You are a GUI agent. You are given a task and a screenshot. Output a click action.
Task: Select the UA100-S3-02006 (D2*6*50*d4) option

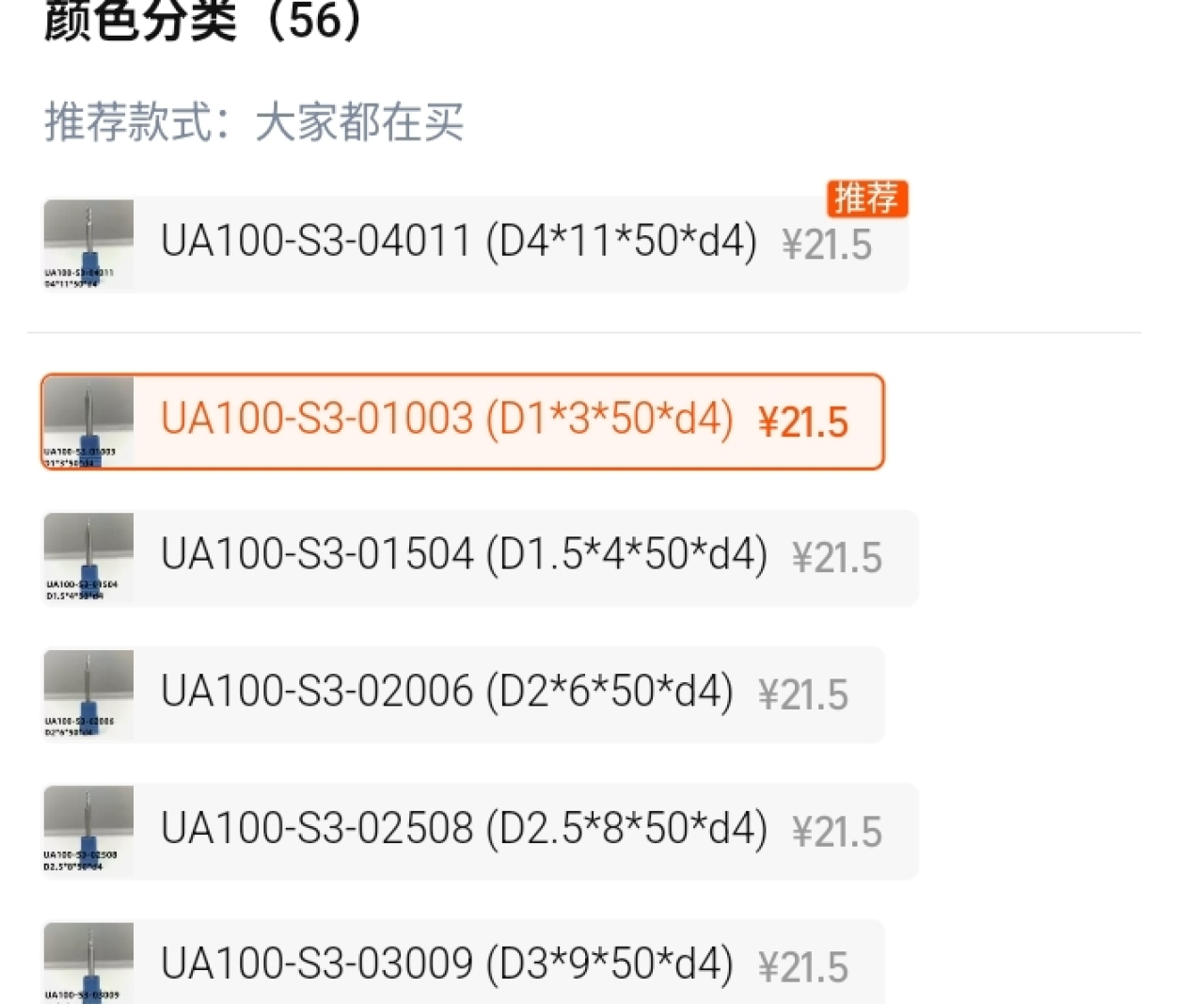coord(462,693)
